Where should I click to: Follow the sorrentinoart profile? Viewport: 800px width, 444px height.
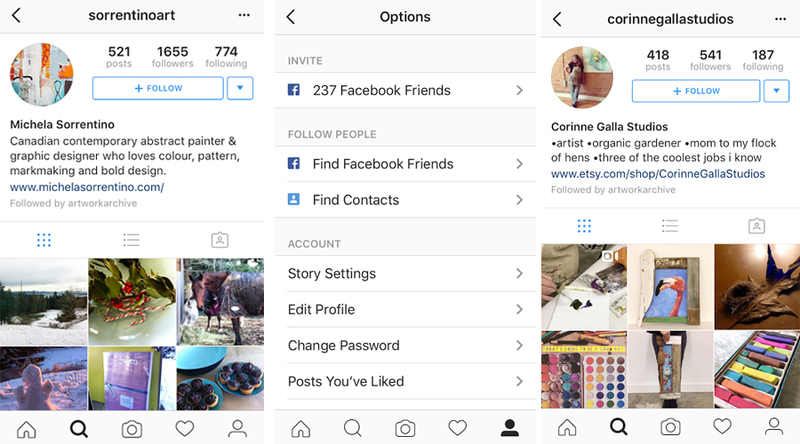point(158,88)
